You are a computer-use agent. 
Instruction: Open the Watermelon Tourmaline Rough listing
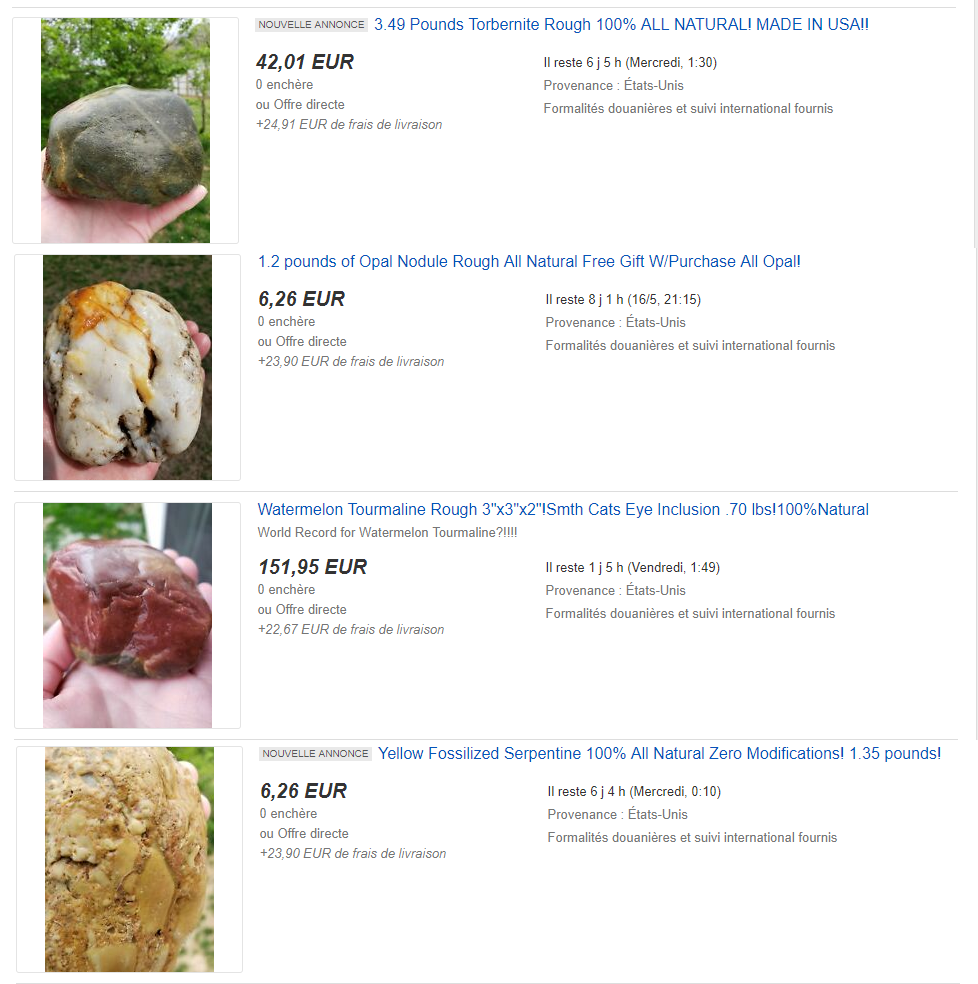(562, 509)
